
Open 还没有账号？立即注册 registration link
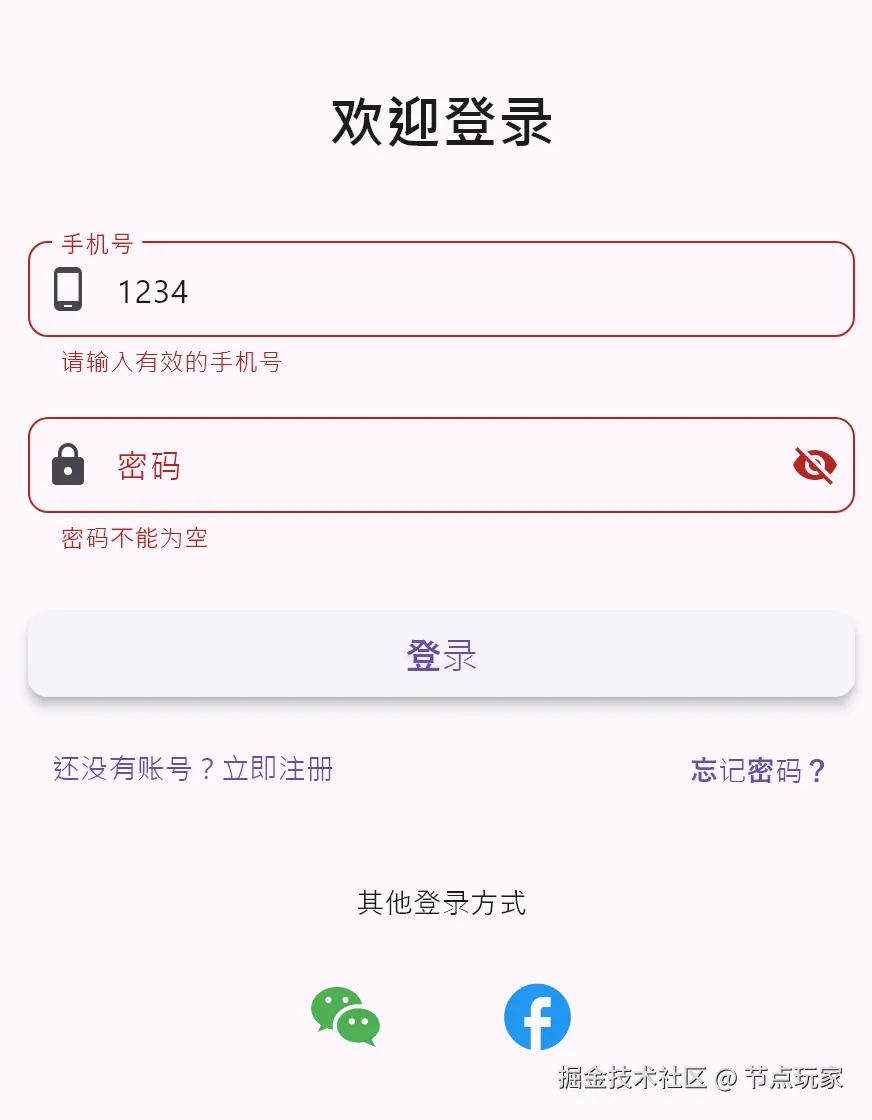[x=193, y=769]
